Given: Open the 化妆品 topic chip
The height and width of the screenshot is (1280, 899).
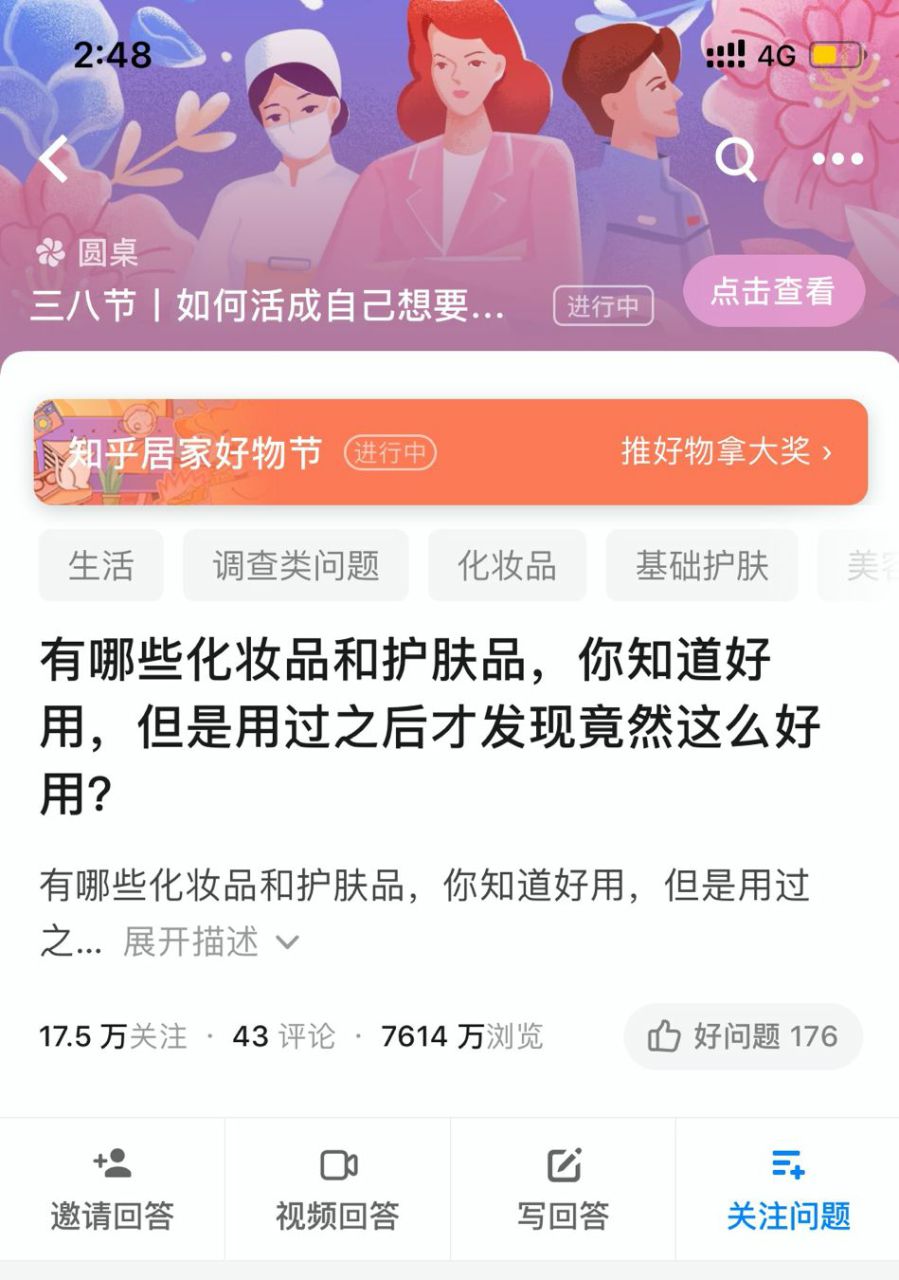Looking at the screenshot, I should click(507, 566).
